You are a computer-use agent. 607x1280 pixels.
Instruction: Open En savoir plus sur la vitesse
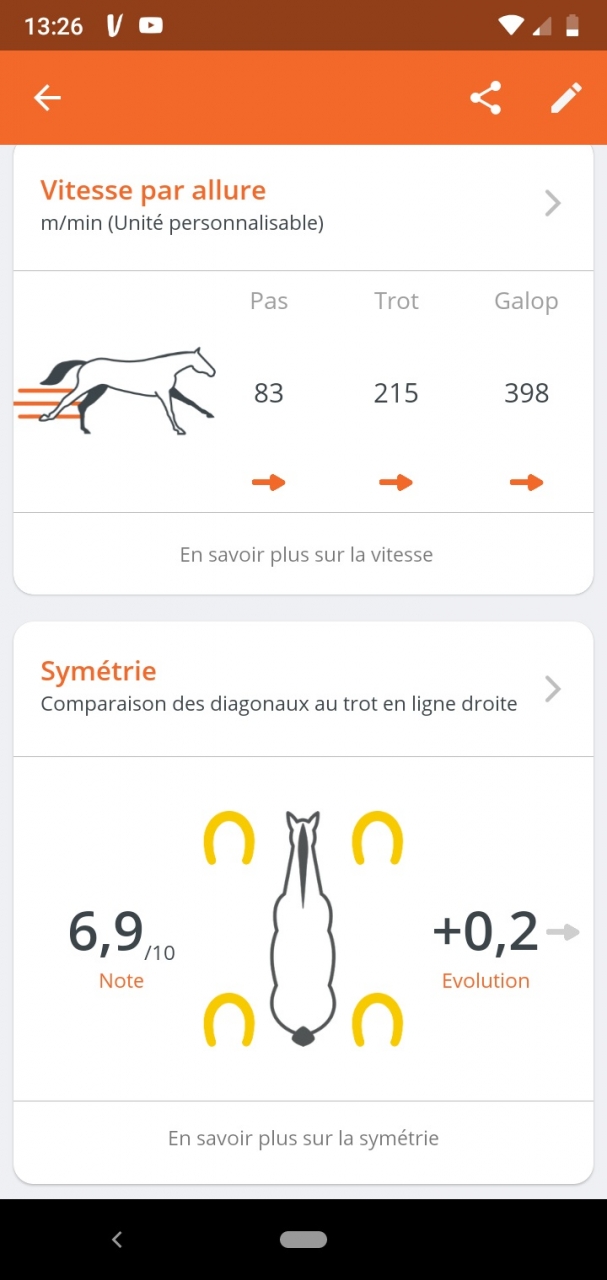tap(306, 554)
